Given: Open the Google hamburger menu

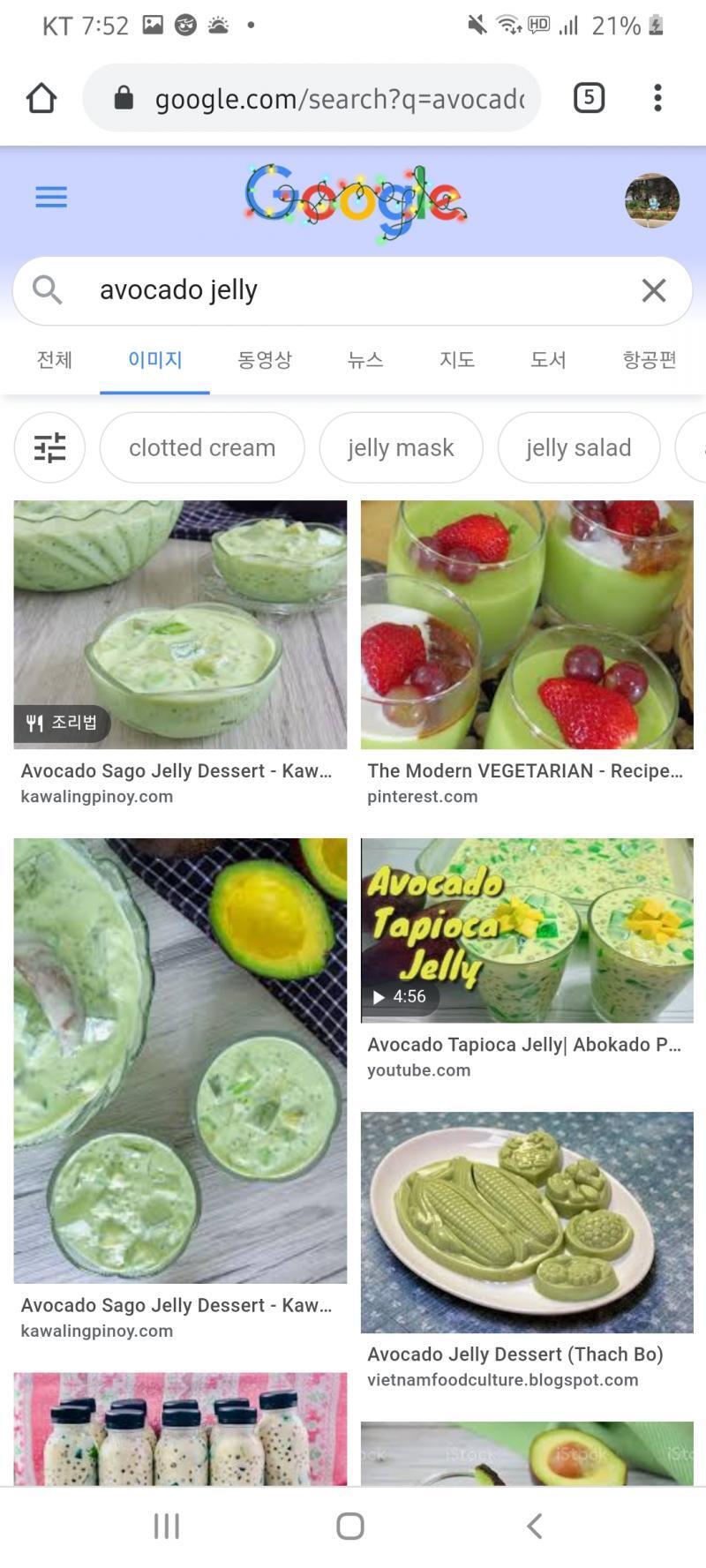Looking at the screenshot, I should 51,197.
